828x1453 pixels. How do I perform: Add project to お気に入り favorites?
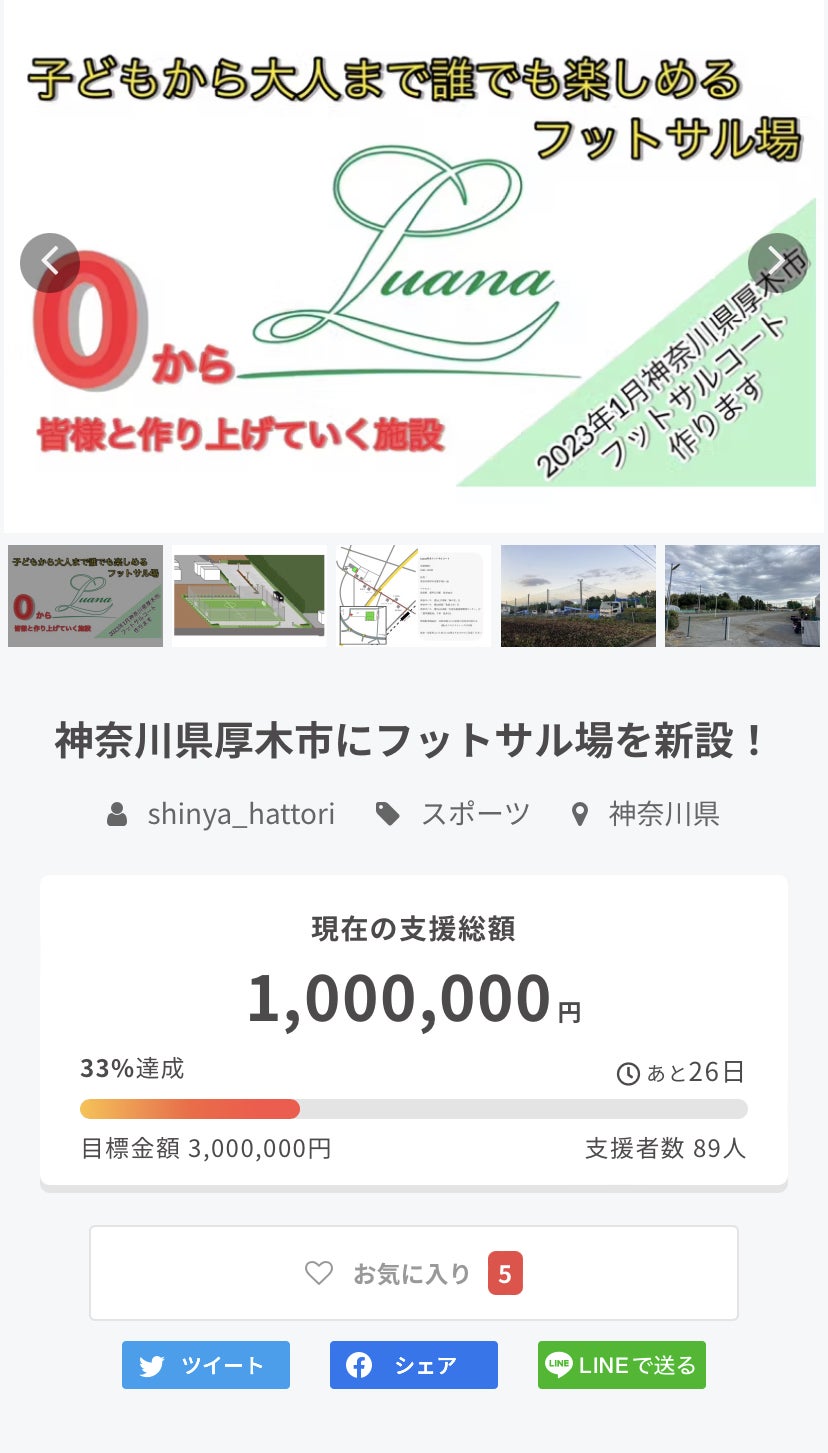click(x=414, y=1273)
